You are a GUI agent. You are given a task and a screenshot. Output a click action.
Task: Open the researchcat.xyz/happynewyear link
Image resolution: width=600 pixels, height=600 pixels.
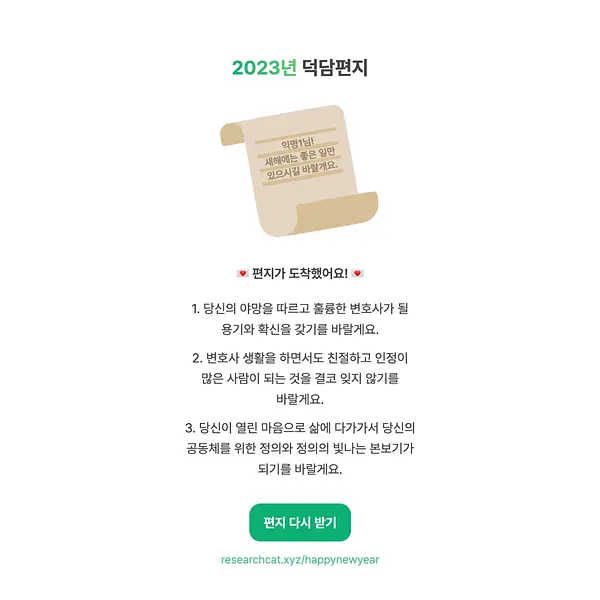click(x=300, y=559)
